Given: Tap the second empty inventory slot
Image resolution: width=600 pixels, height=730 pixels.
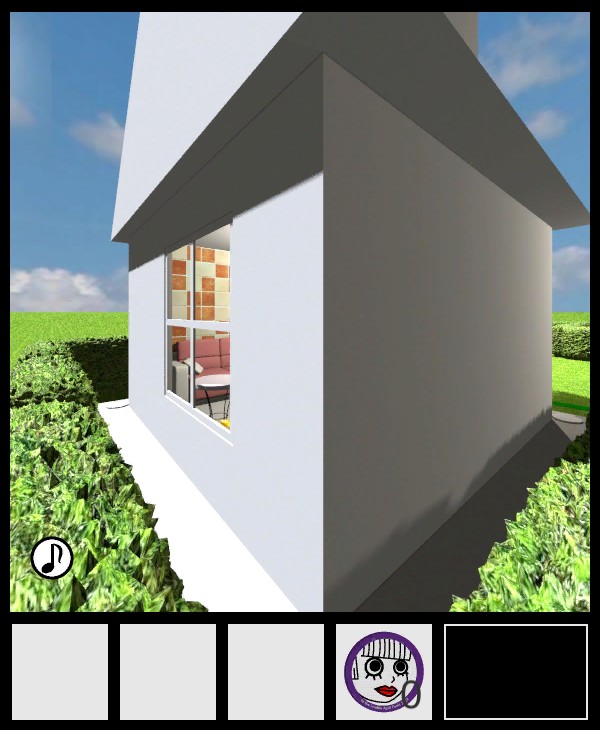Looking at the screenshot, I should (168, 672).
